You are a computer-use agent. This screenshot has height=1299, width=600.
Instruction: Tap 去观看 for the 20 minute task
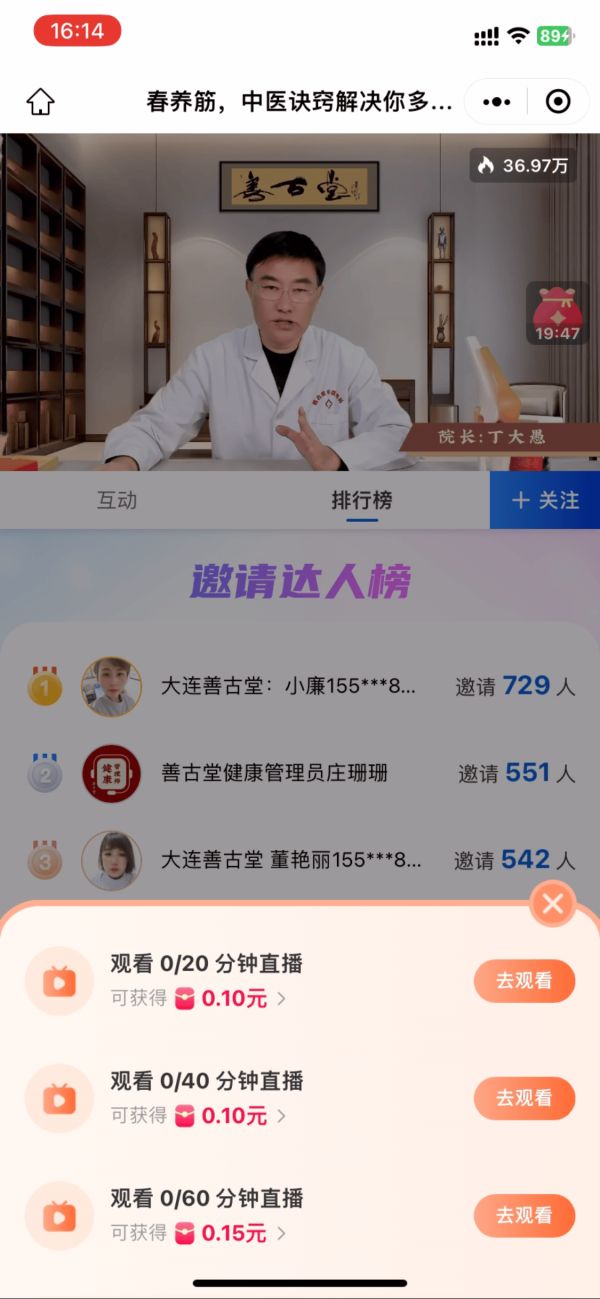coord(524,981)
